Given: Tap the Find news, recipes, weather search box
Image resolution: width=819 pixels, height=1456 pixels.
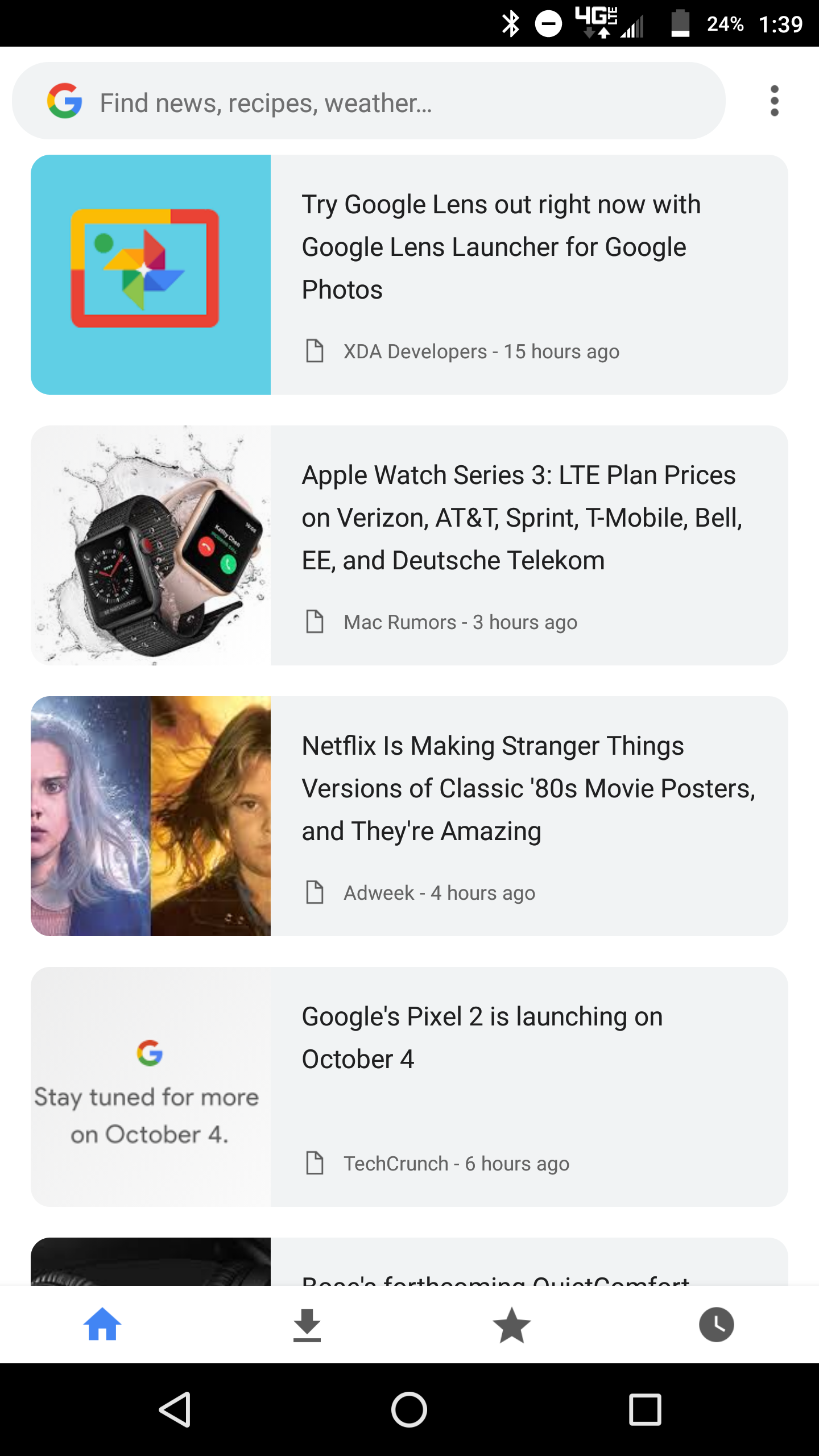Looking at the screenshot, I should tap(369, 102).
